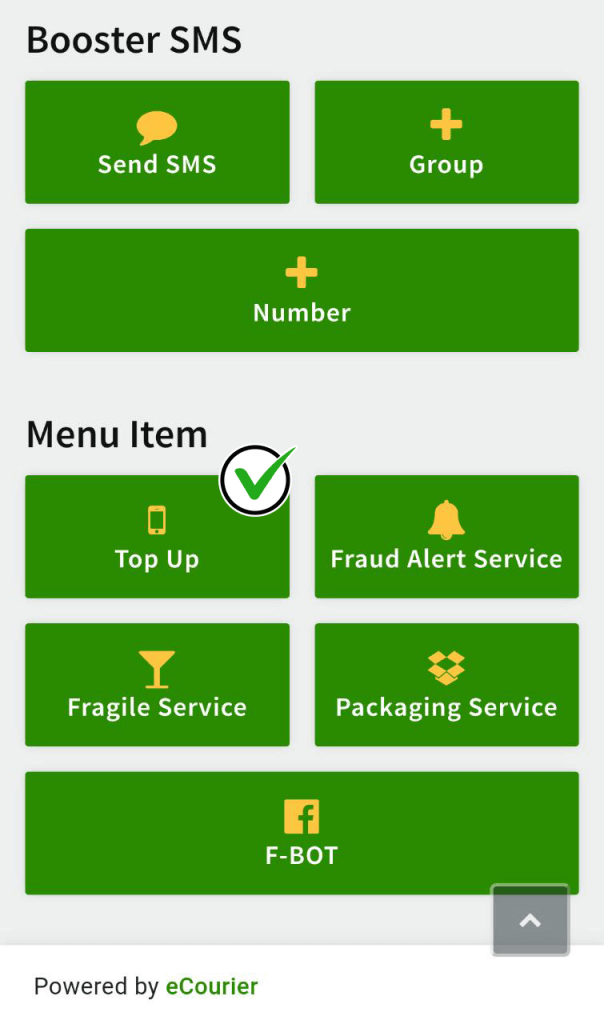The height and width of the screenshot is (1024, 604).
Task: Choose Fragile Service
Action: pyautogui.click(x=157, y=684)
